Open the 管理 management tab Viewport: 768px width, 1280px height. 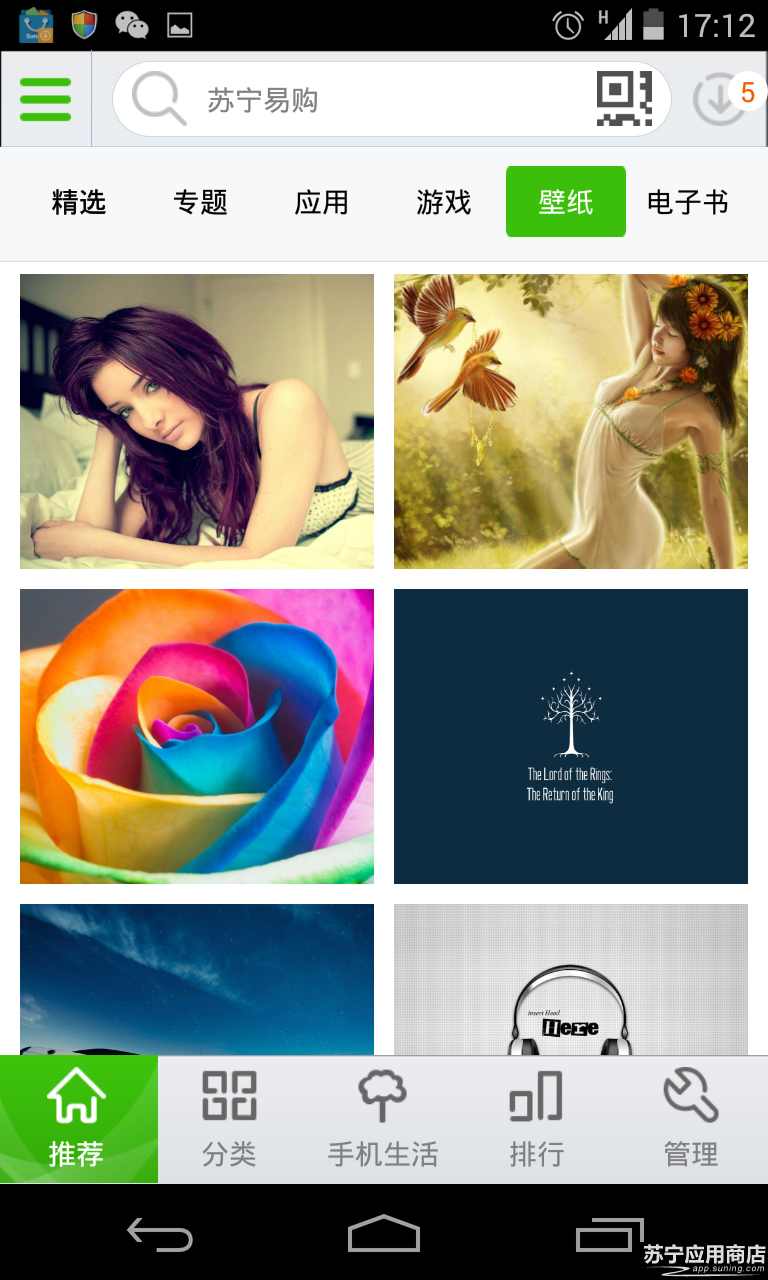(x=691, y=1120)
